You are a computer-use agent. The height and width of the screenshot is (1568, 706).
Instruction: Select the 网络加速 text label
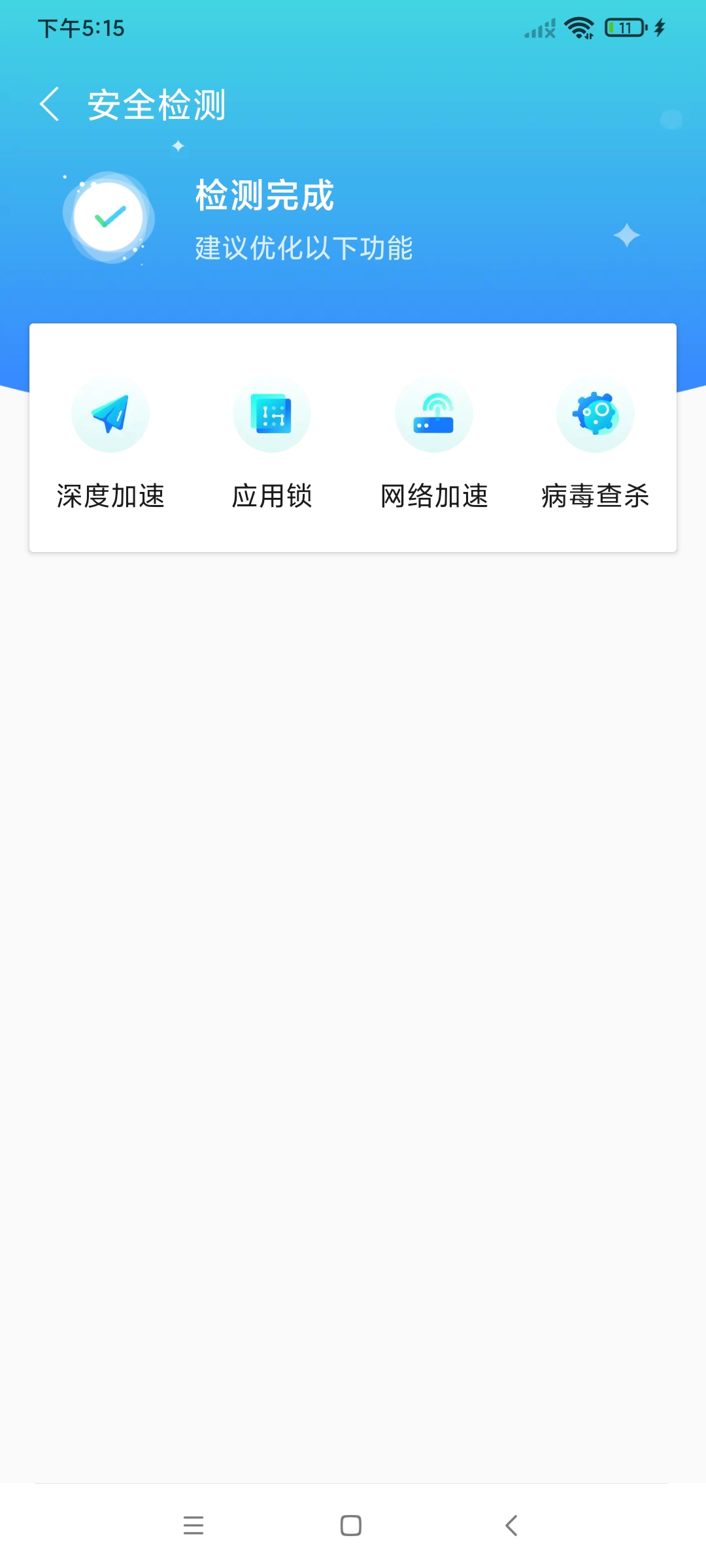tap(433, 497)
